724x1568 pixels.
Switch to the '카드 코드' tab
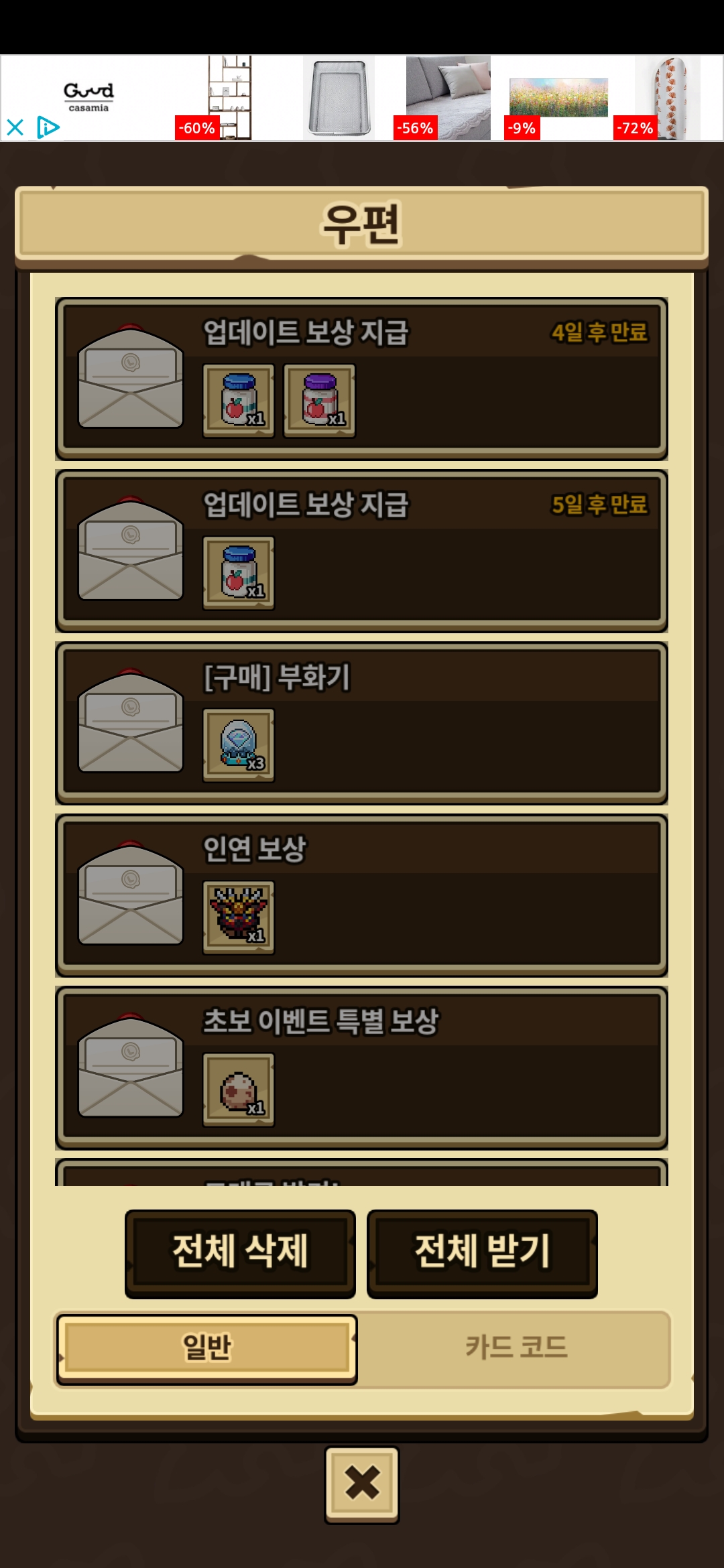pyautogui.click(x=516, y=1348)
